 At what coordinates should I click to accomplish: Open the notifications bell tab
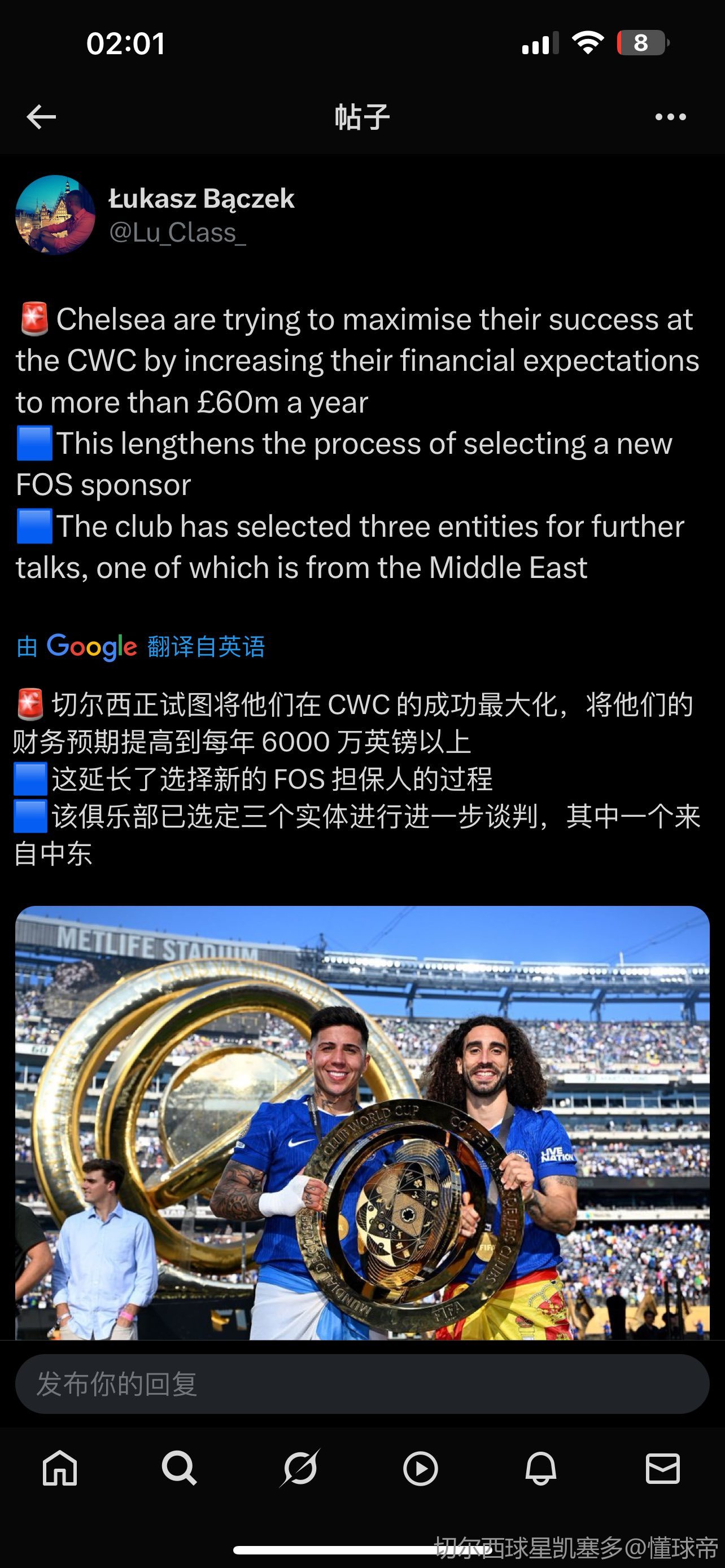[x=540, y=1468]
